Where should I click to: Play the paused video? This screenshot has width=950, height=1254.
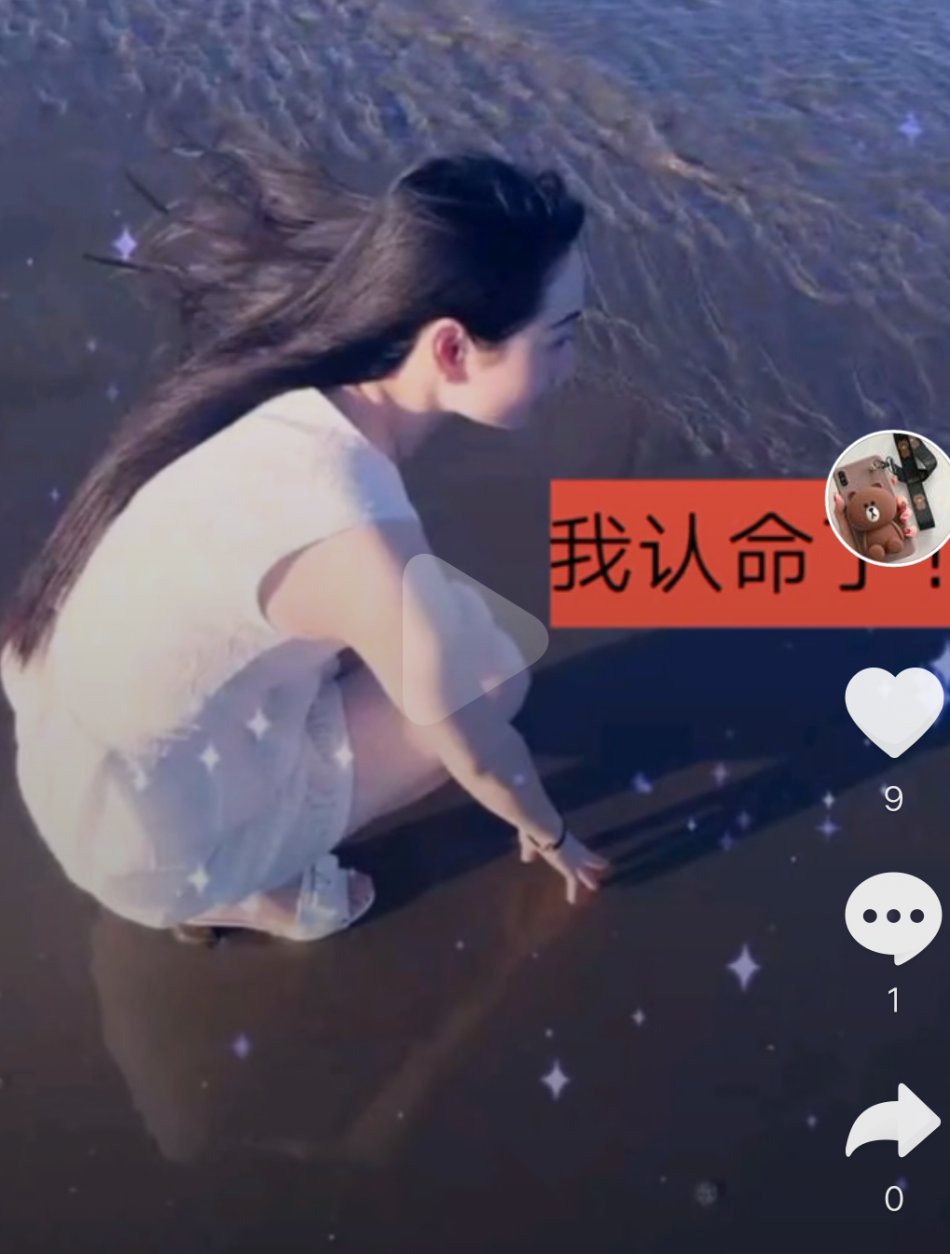click(470, 638)
